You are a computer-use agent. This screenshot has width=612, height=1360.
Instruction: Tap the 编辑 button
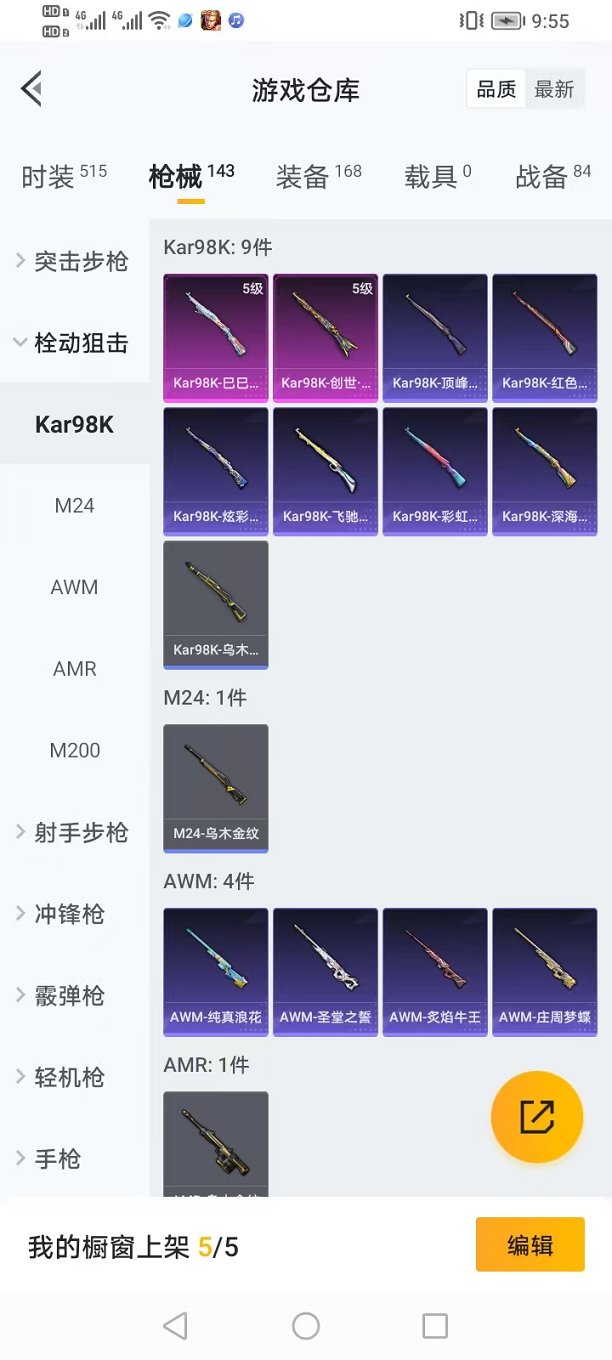[x=530, y=1245]
